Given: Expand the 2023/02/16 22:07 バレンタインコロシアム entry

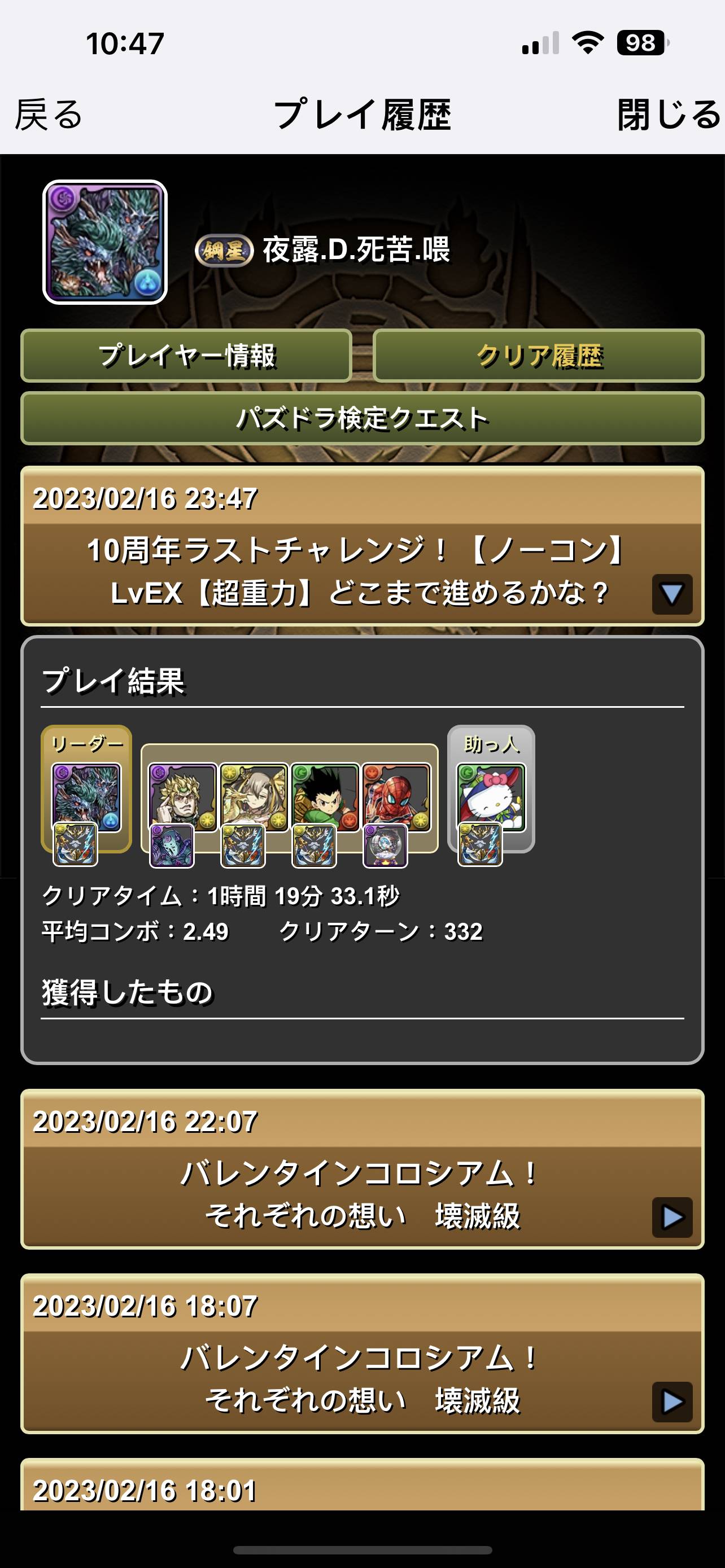Looking at the screenshot, I should (671, 1217).
